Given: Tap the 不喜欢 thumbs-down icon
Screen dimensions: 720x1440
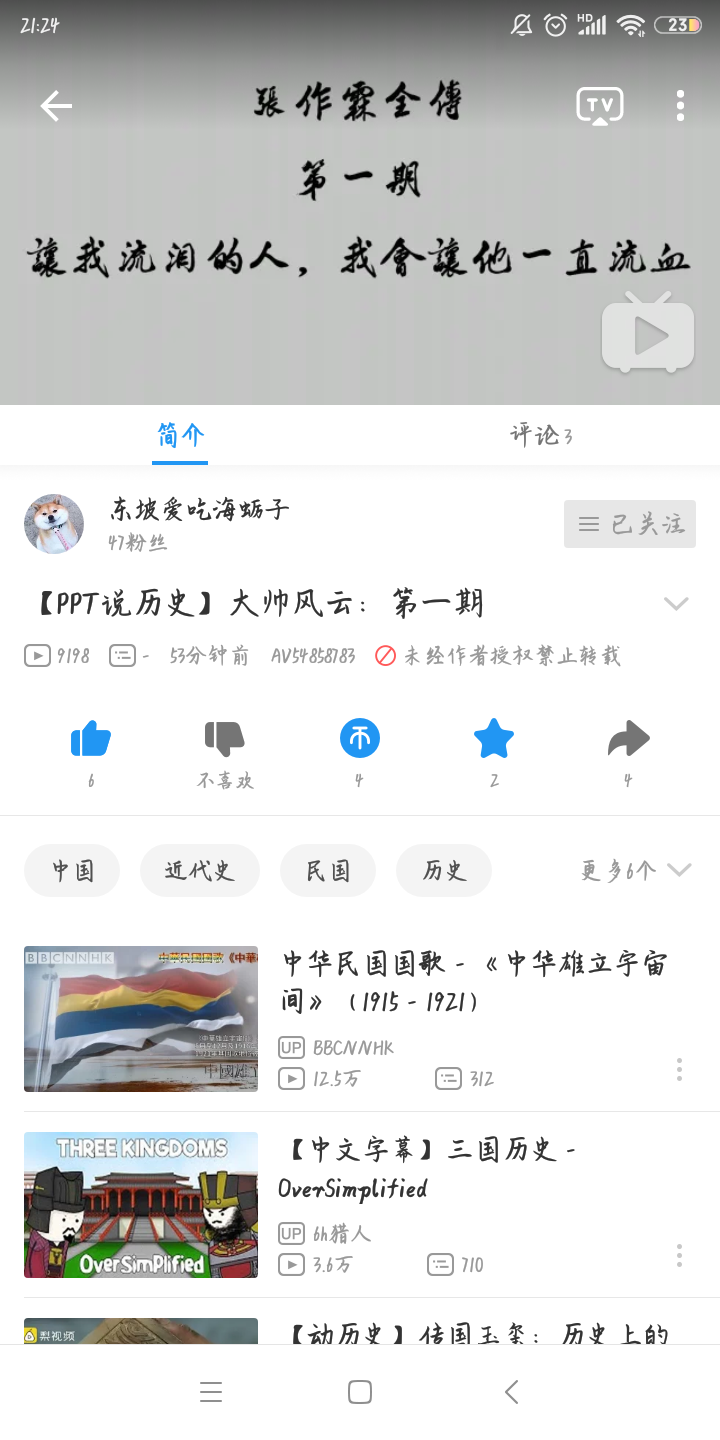Looking at the screenshot, I should (x=225, y=740).
